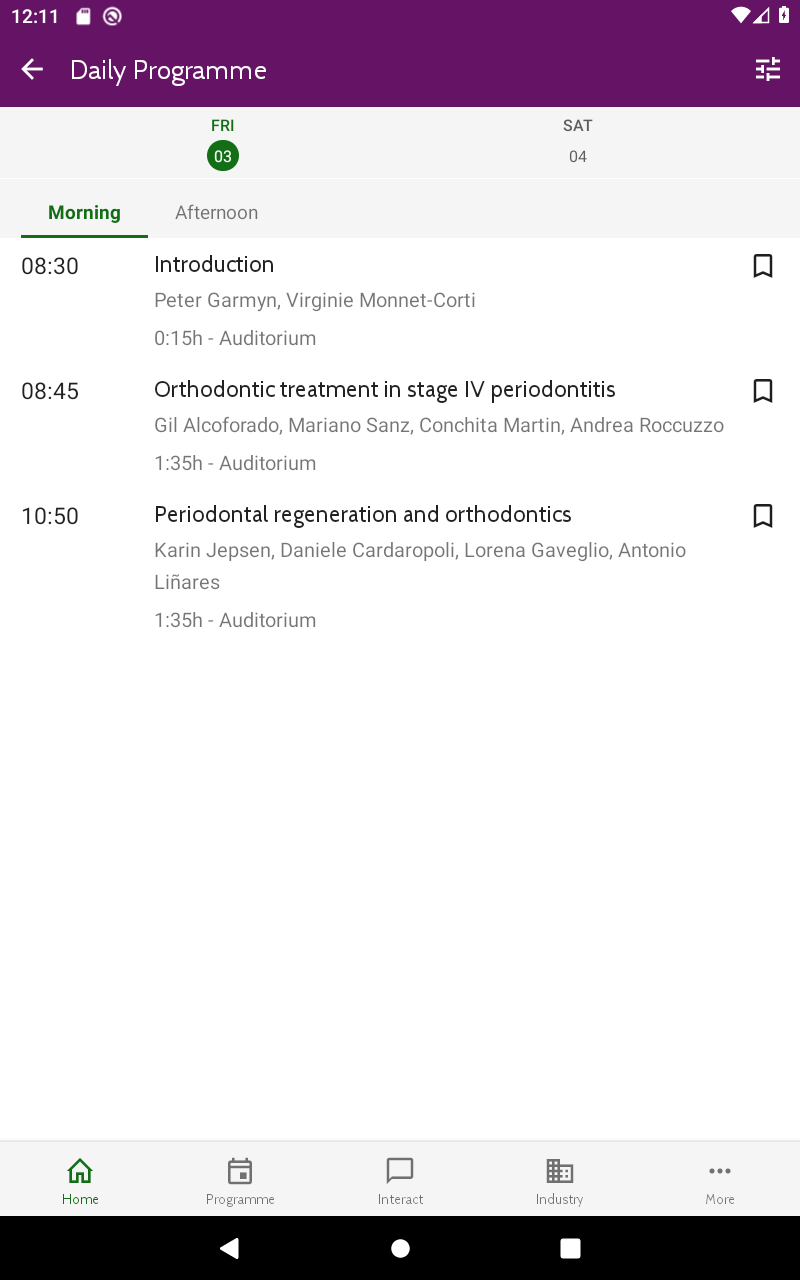The image size is (800, 1280).
Task: Tap the system home button
Action: click(x=400, y=1248)
